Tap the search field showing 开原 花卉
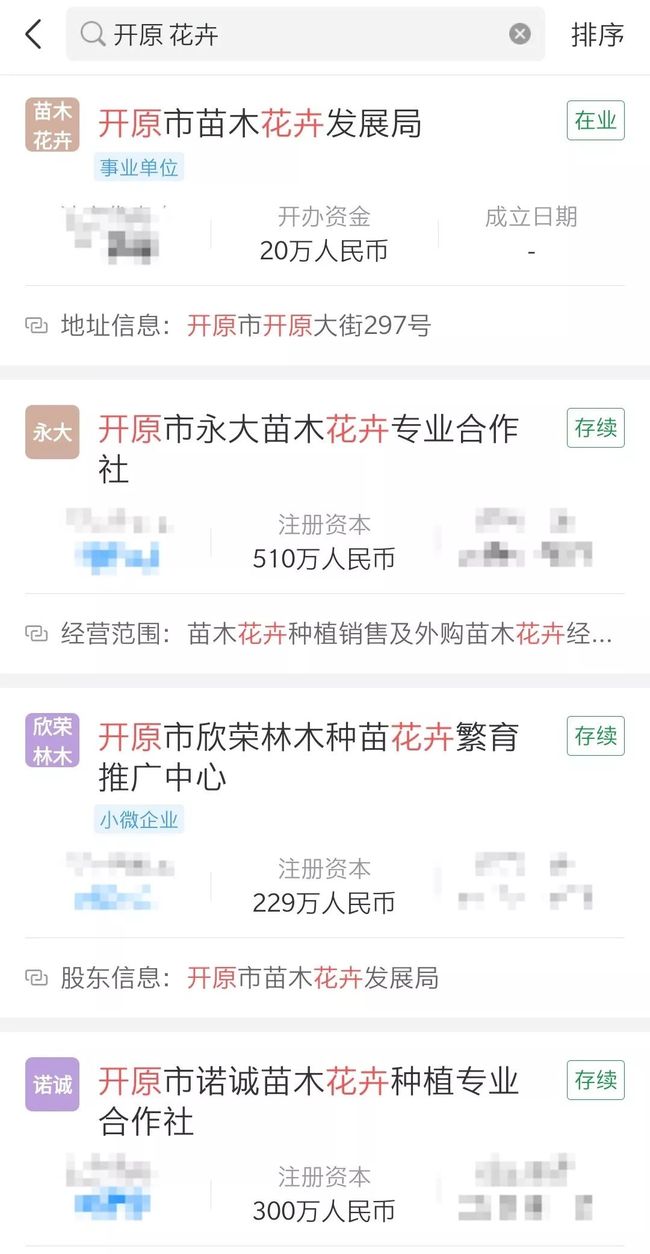Viewport: 650px width, 1254px height. 305,35
